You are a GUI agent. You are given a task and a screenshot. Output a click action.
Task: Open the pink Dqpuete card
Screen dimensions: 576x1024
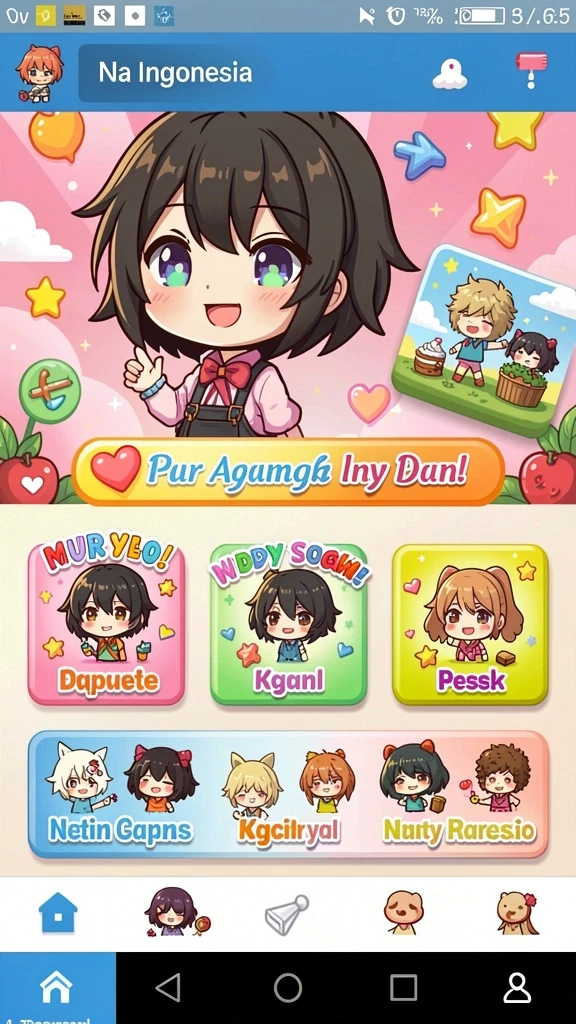(106, 624)
